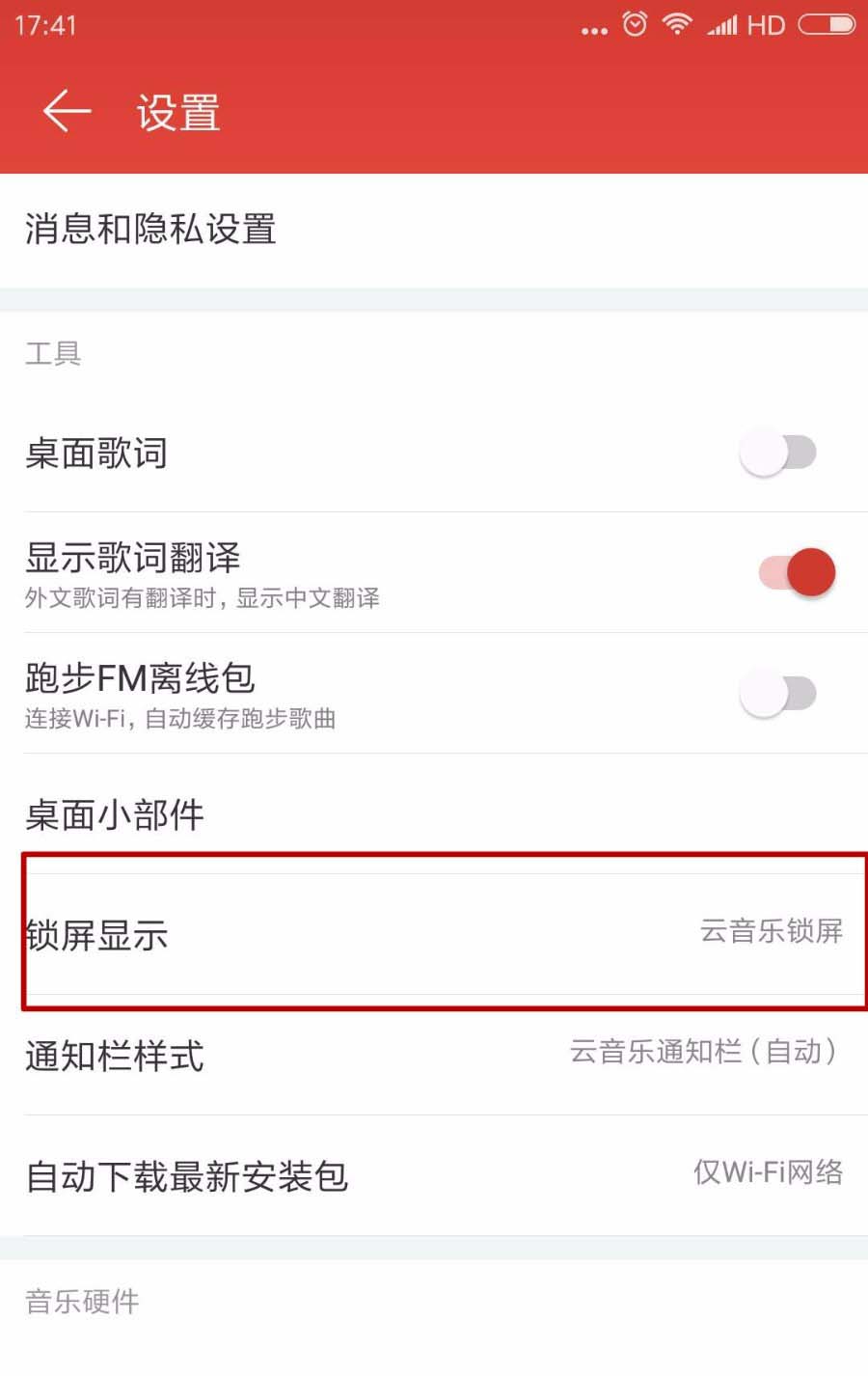Viewport: 868px width, 1376px height.
Task: Open the 锁屏显示 option
Action: (434, 934)
